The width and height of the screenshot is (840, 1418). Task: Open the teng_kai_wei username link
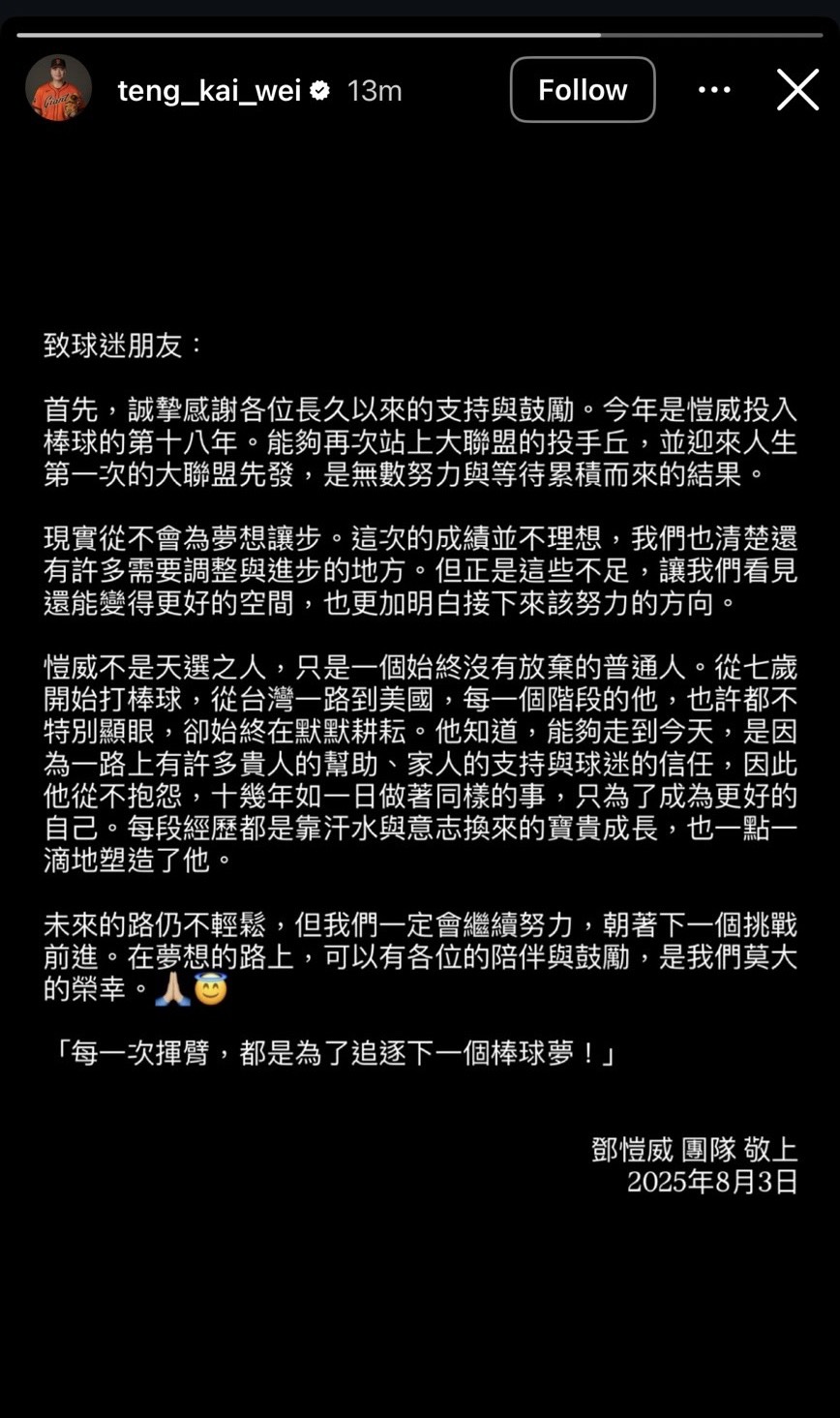pos(210,90)
